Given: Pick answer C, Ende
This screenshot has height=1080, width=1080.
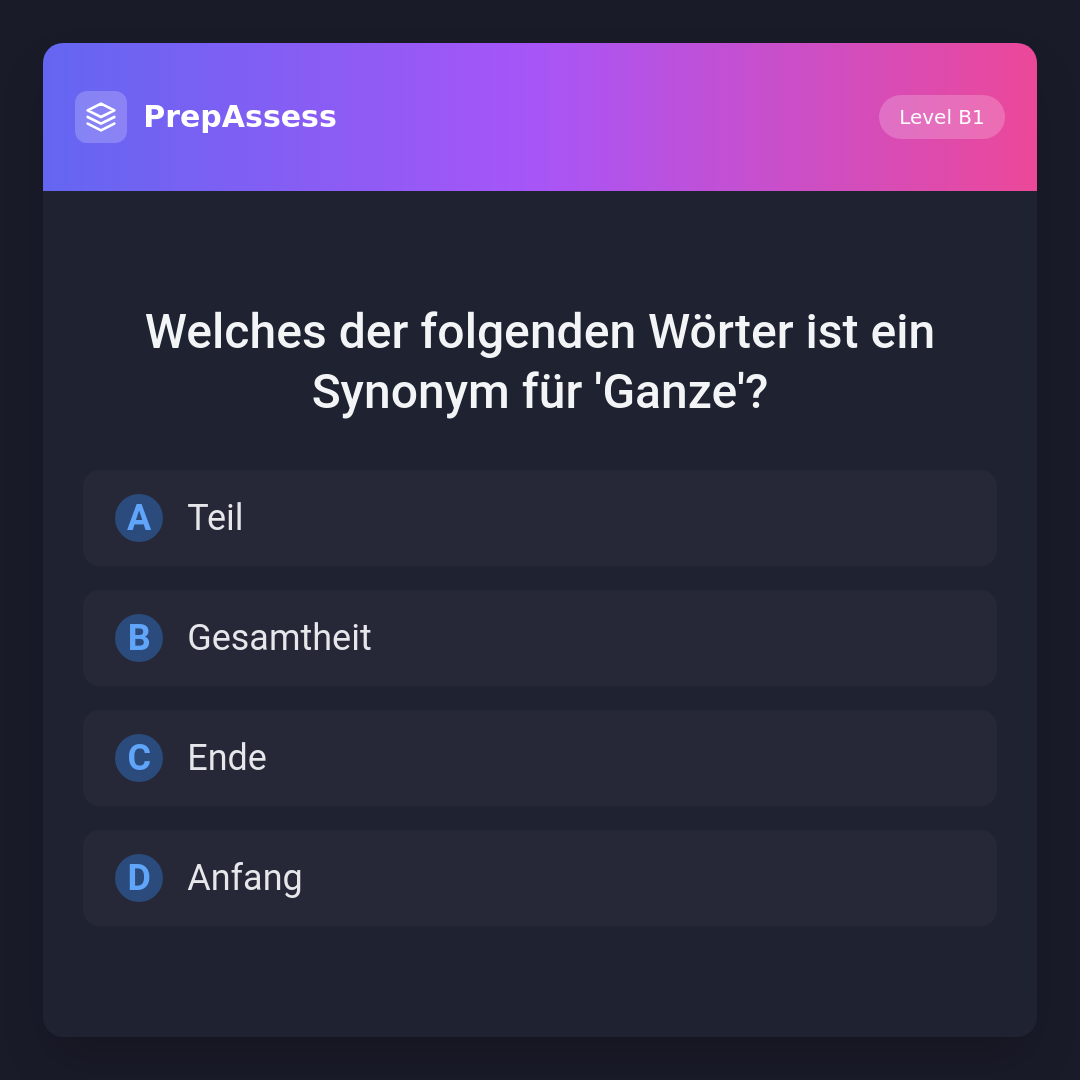Looking at the screenshot, I should coord(540,758).
